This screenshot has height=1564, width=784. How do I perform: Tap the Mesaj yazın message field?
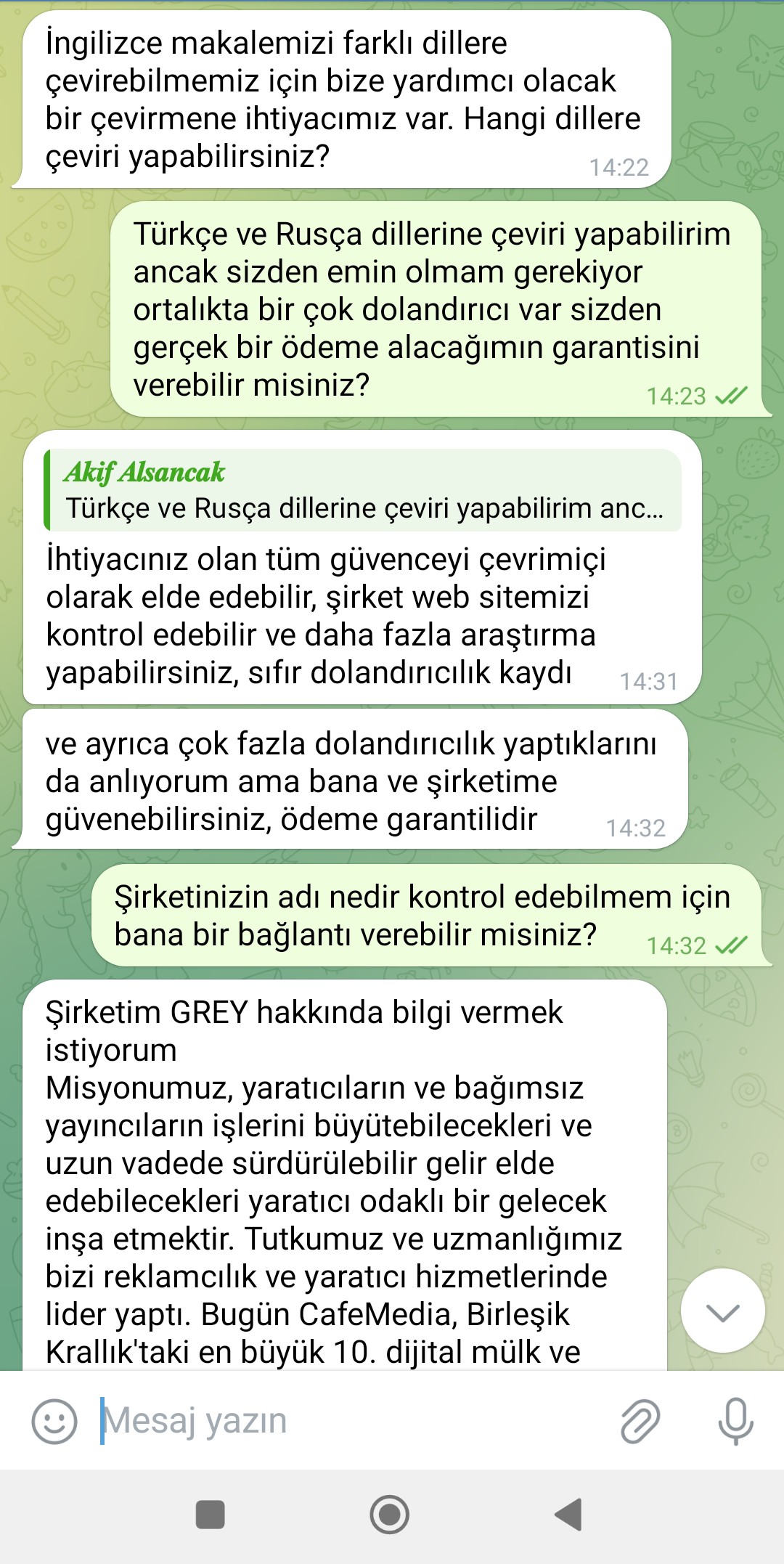pyautogui.click(x=348, y=1421)
